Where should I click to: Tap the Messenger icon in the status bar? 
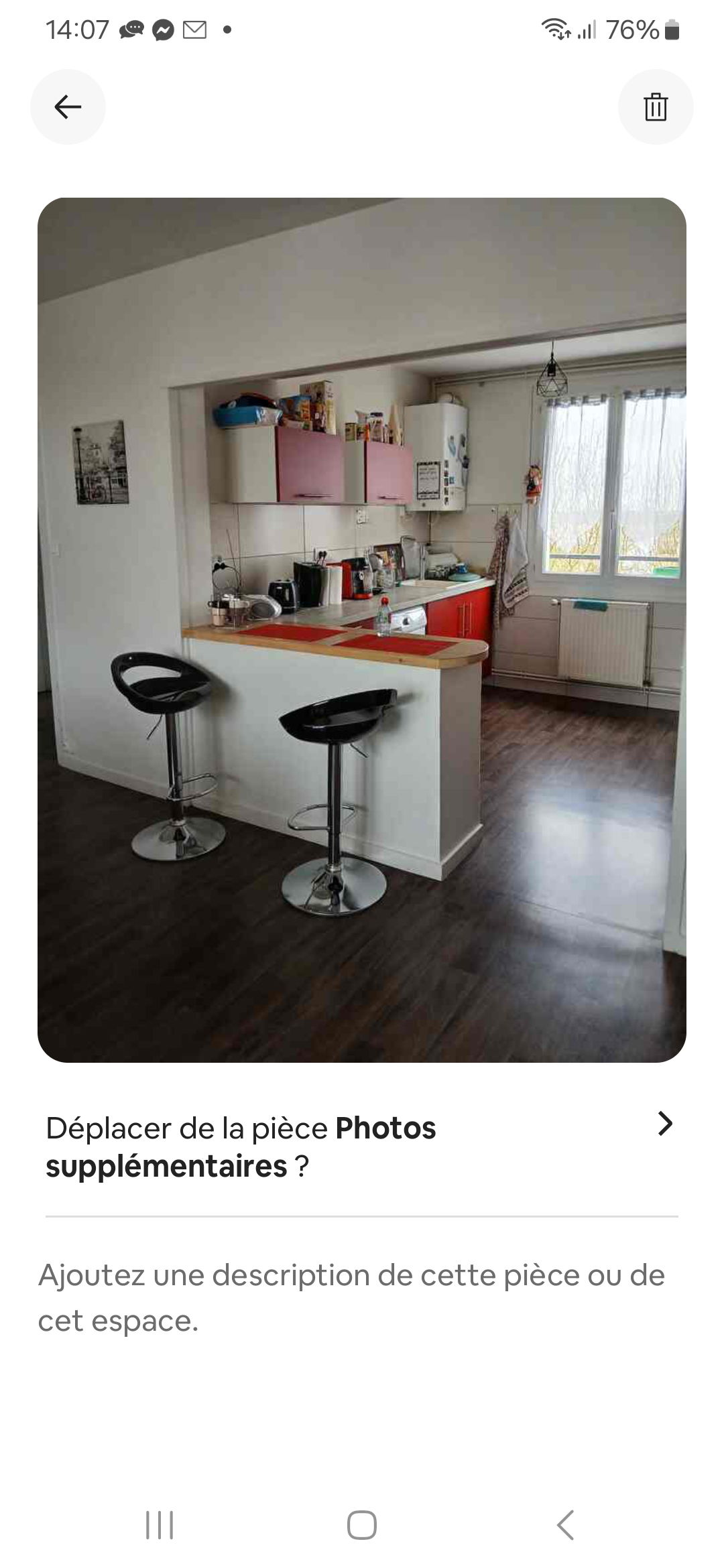coord(163,28)
